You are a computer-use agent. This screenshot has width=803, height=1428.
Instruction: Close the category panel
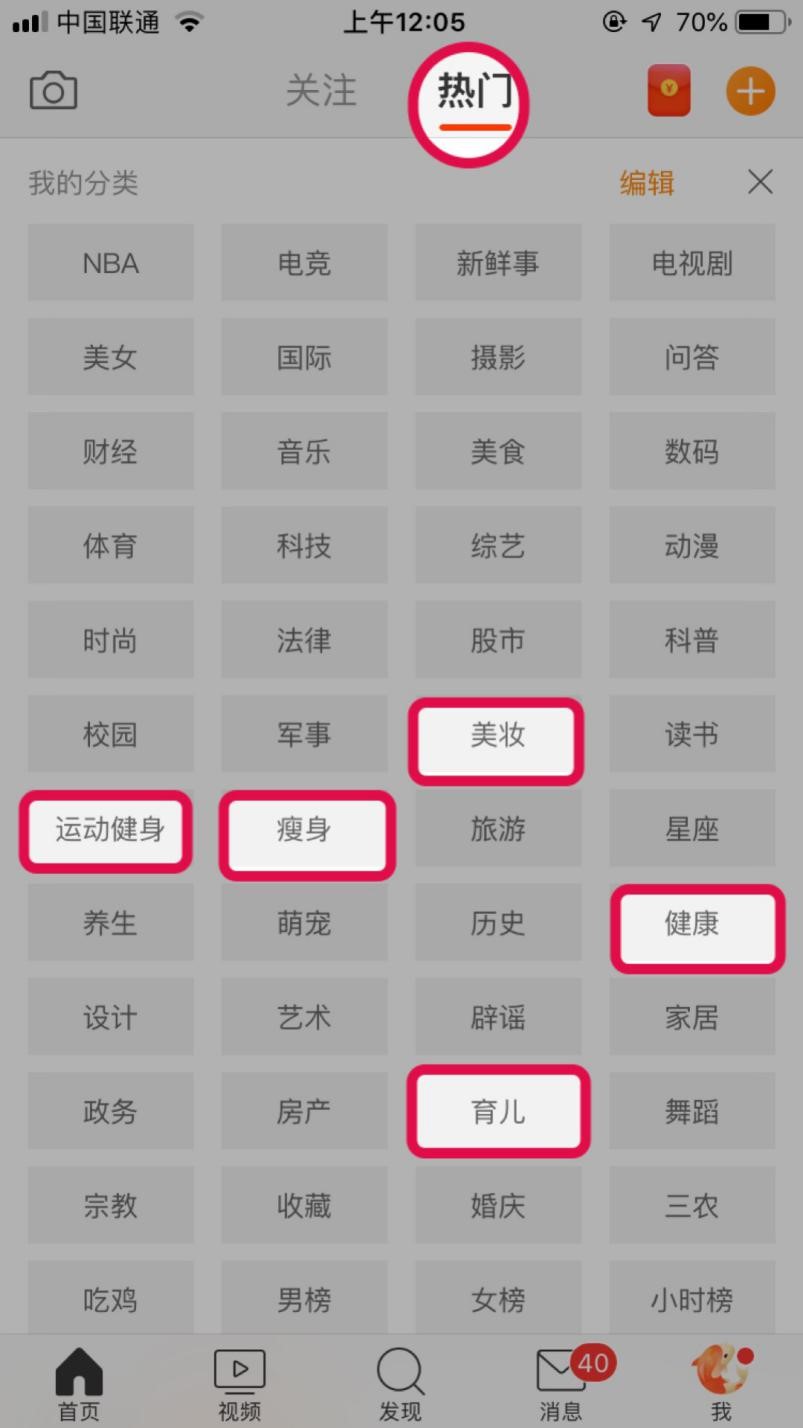[x=761, y=182]
